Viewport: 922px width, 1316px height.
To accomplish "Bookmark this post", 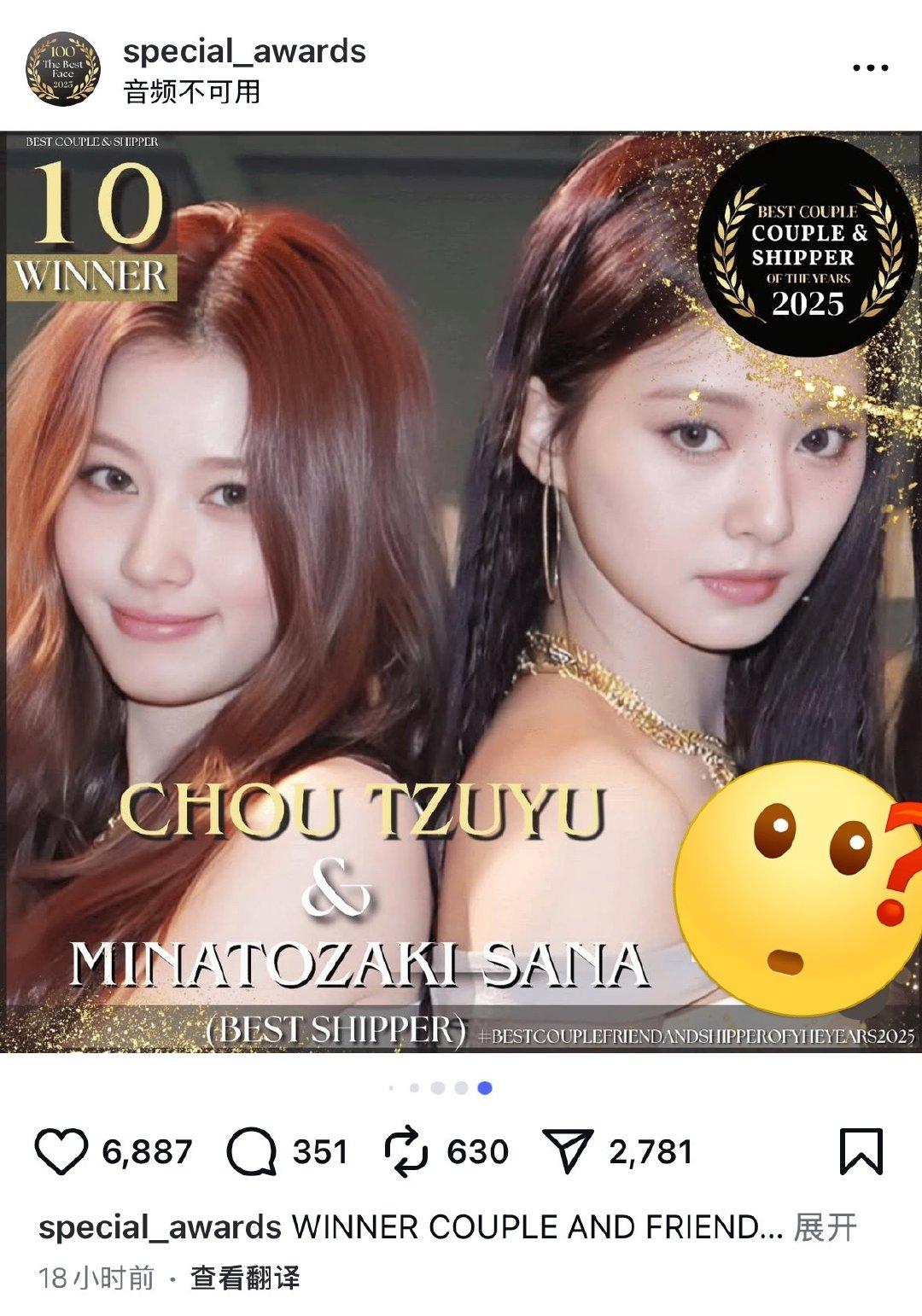I will pyautogui.click(x=861, y=1151).
